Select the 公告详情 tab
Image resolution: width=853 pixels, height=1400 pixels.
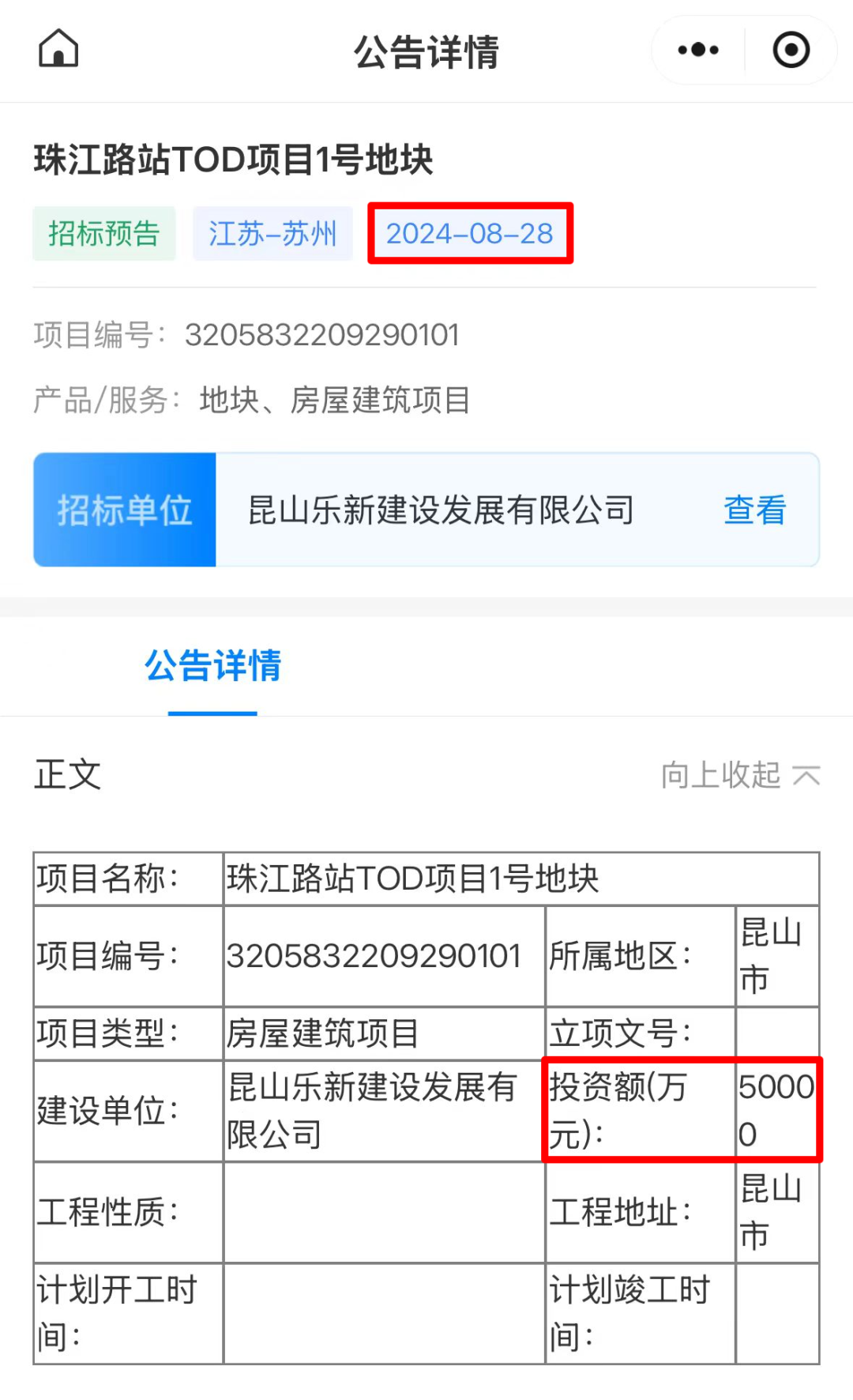tap(212, 666)
